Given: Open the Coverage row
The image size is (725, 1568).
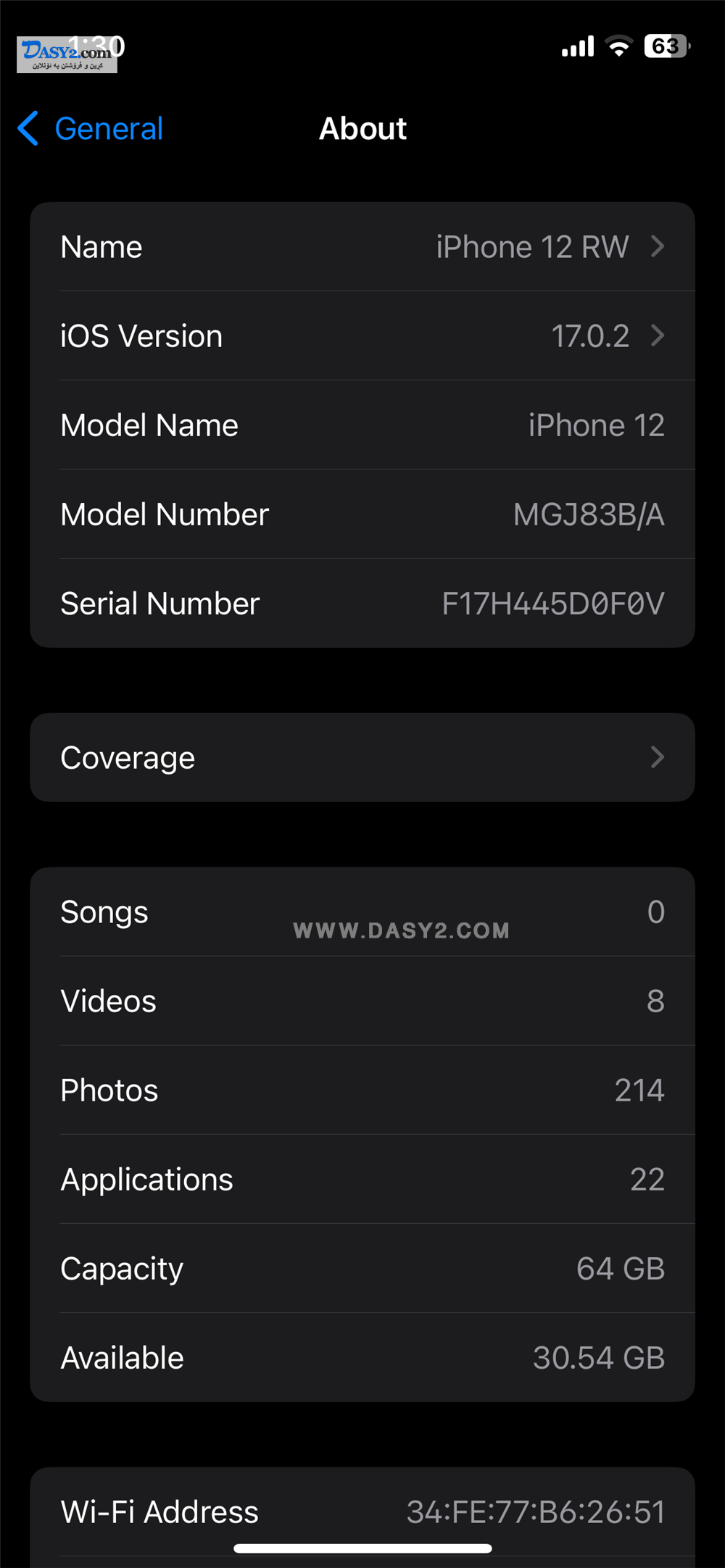Looking at the screenshot, I should (362, 757).
